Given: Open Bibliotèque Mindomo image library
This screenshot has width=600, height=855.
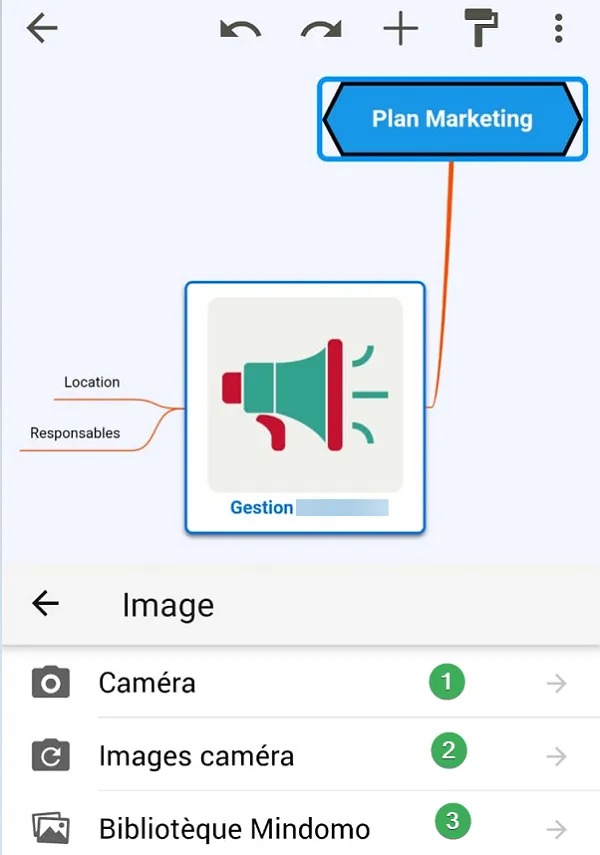Looking at the screenshot, I should (x=234, y=828).
